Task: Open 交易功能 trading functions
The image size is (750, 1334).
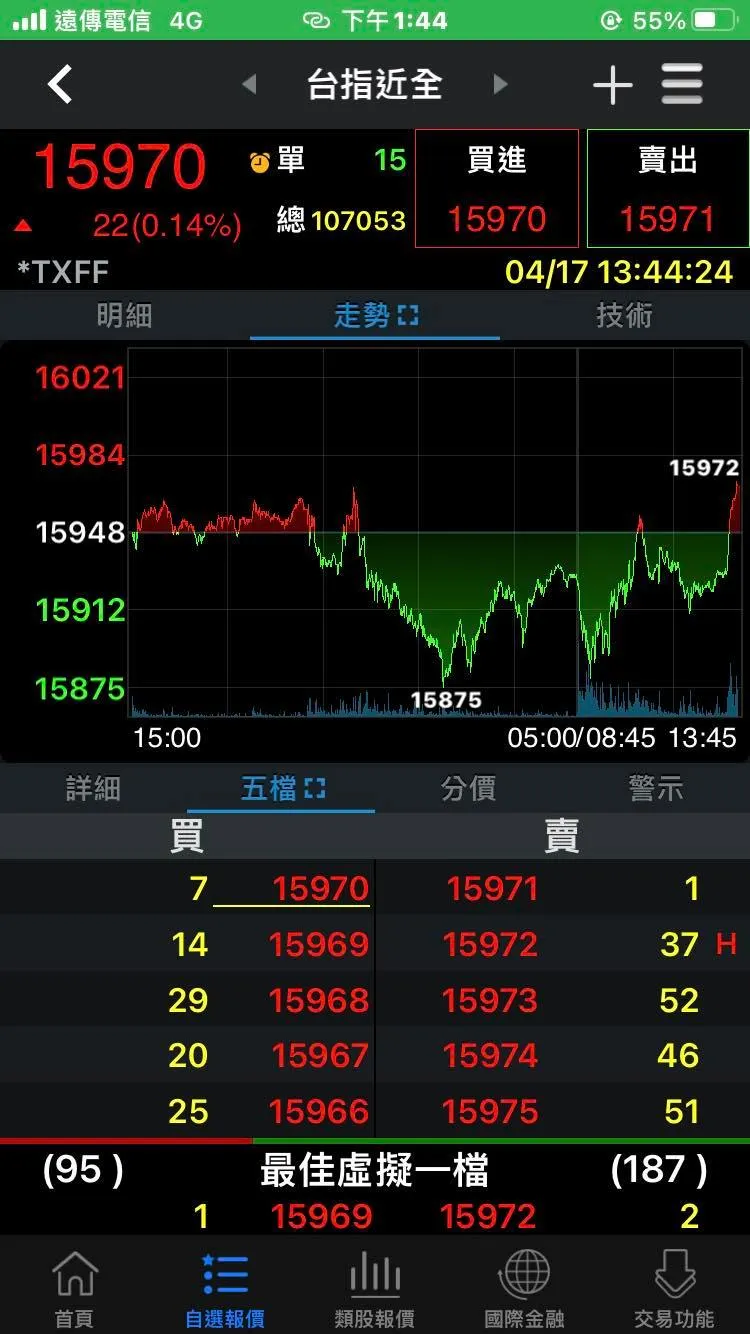Action: pyautogui.click(x=675, y=1288)
